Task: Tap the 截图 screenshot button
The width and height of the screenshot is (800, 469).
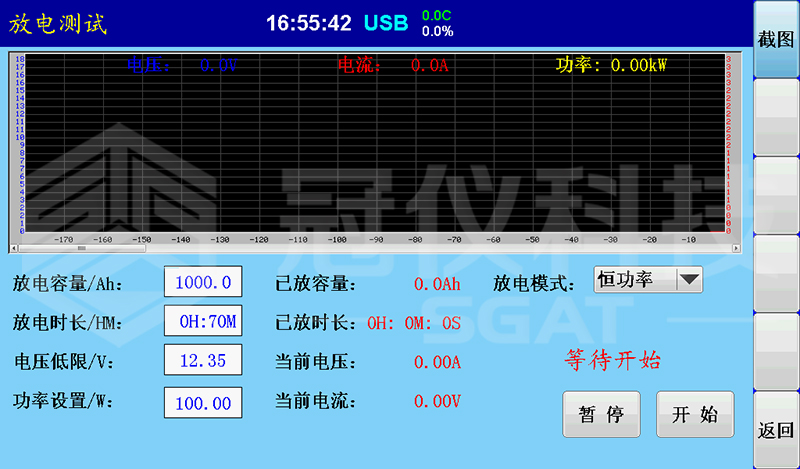Action: [776, 39]
